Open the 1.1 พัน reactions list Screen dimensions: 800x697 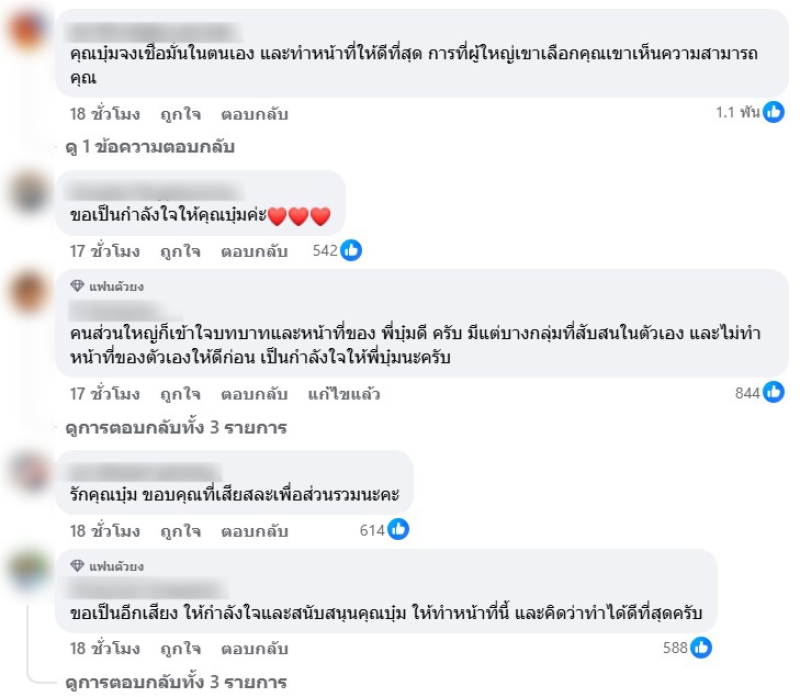click(749, 113)
